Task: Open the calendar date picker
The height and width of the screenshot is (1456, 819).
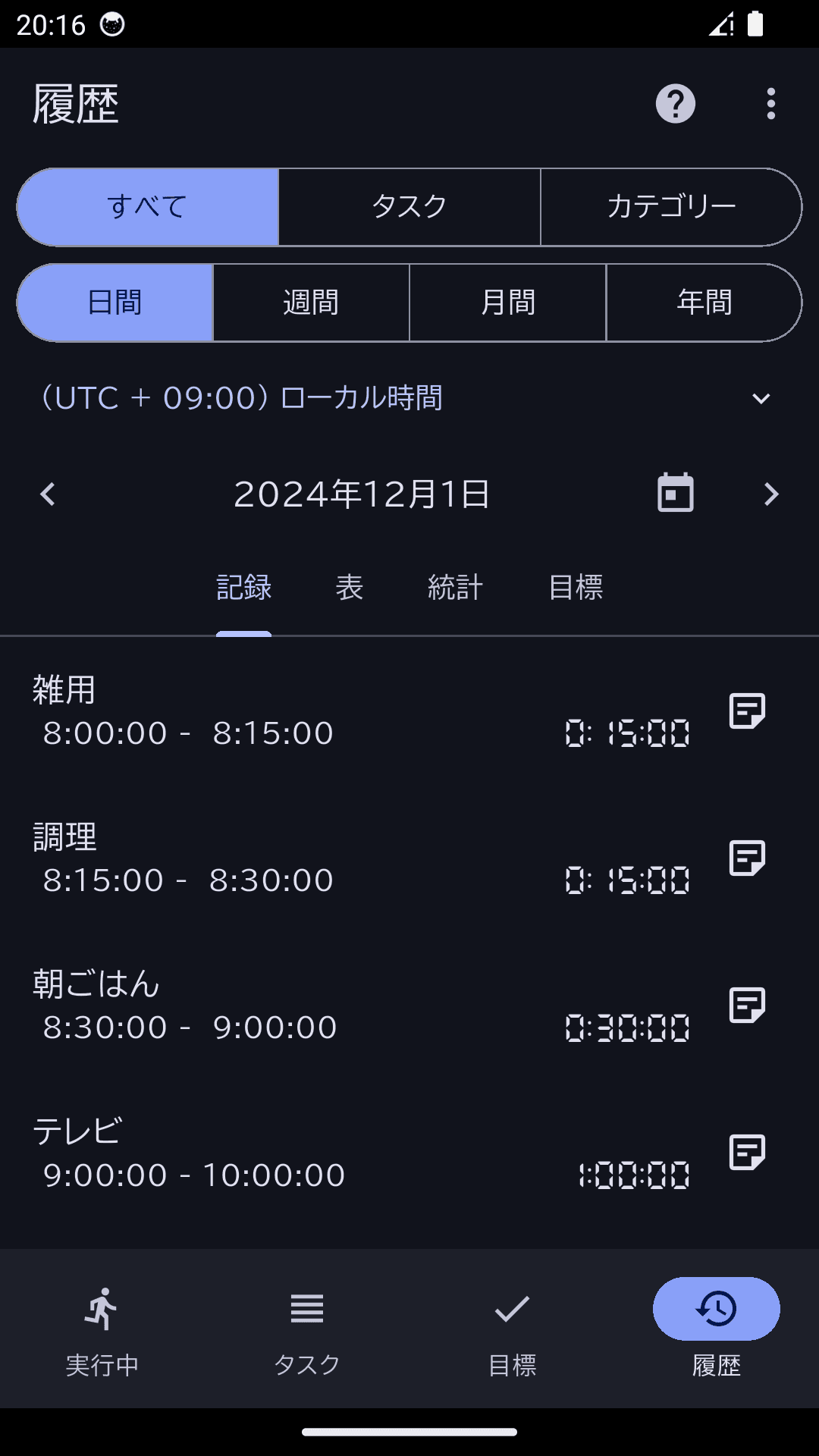Action: pyautogui.click(x=675, y=494)
